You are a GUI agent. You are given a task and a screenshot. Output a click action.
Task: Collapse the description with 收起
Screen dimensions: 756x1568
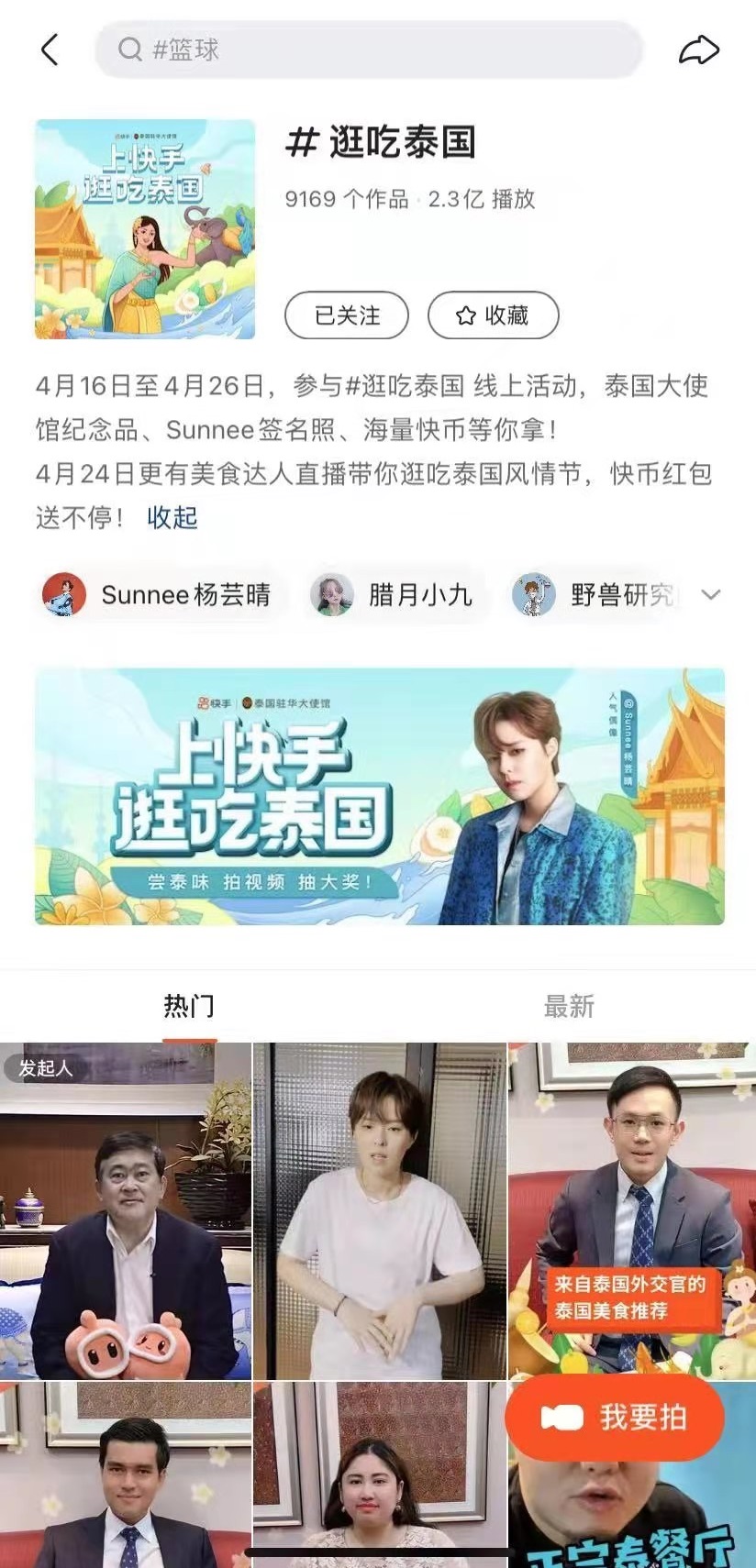tap(172, 517)
